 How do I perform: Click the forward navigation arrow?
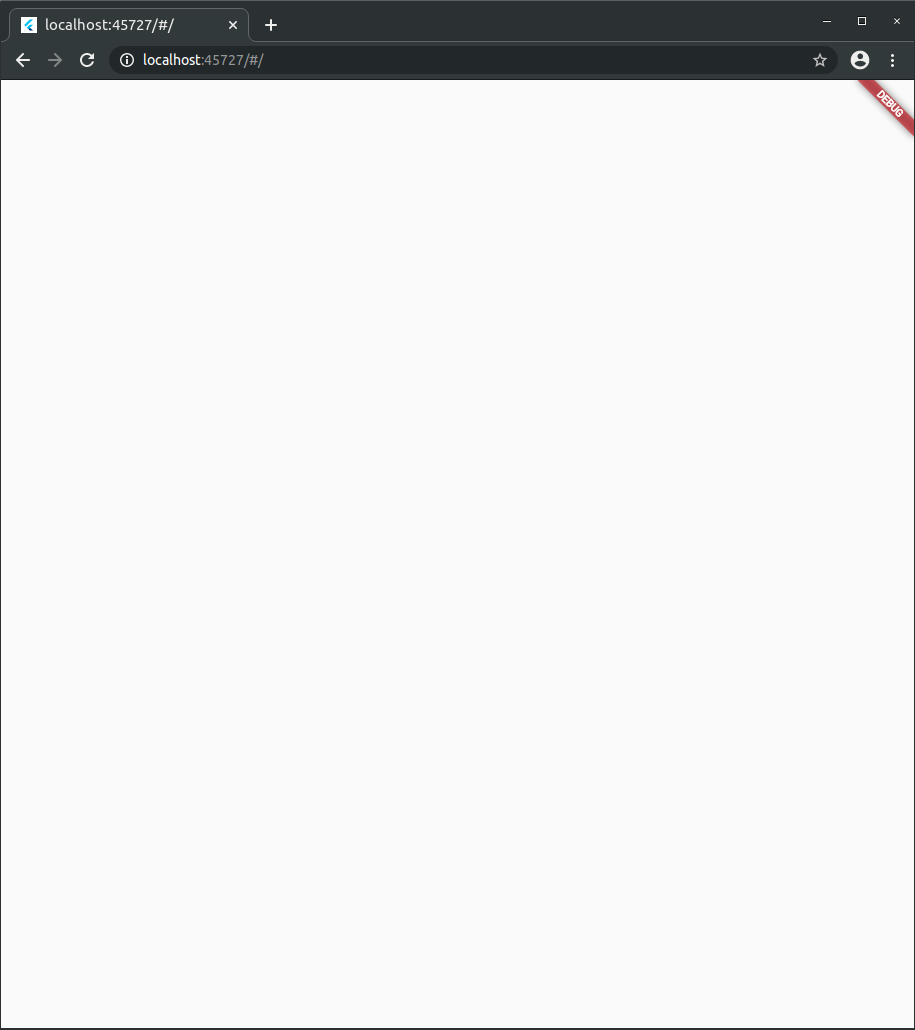[54, 60]
